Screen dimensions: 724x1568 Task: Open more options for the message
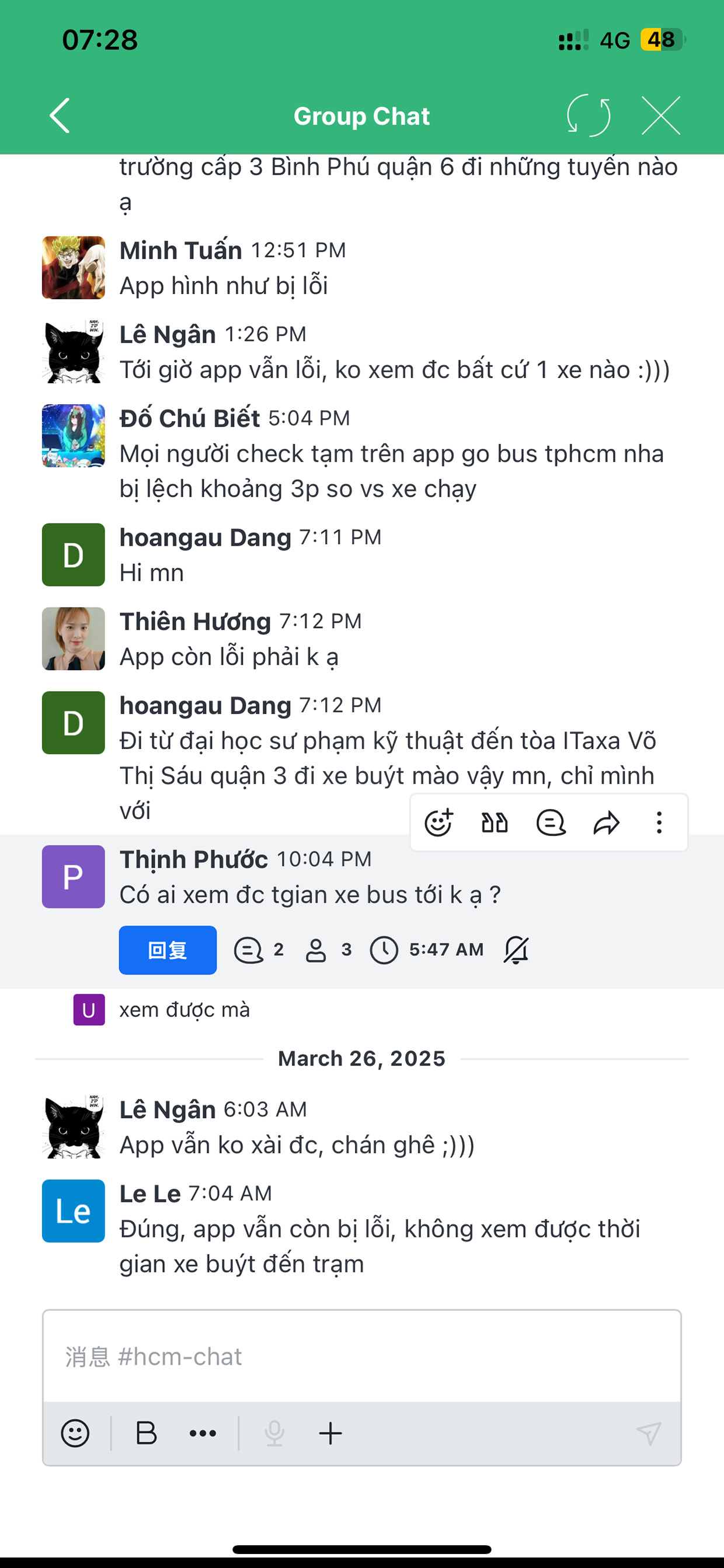pos(659,823)
